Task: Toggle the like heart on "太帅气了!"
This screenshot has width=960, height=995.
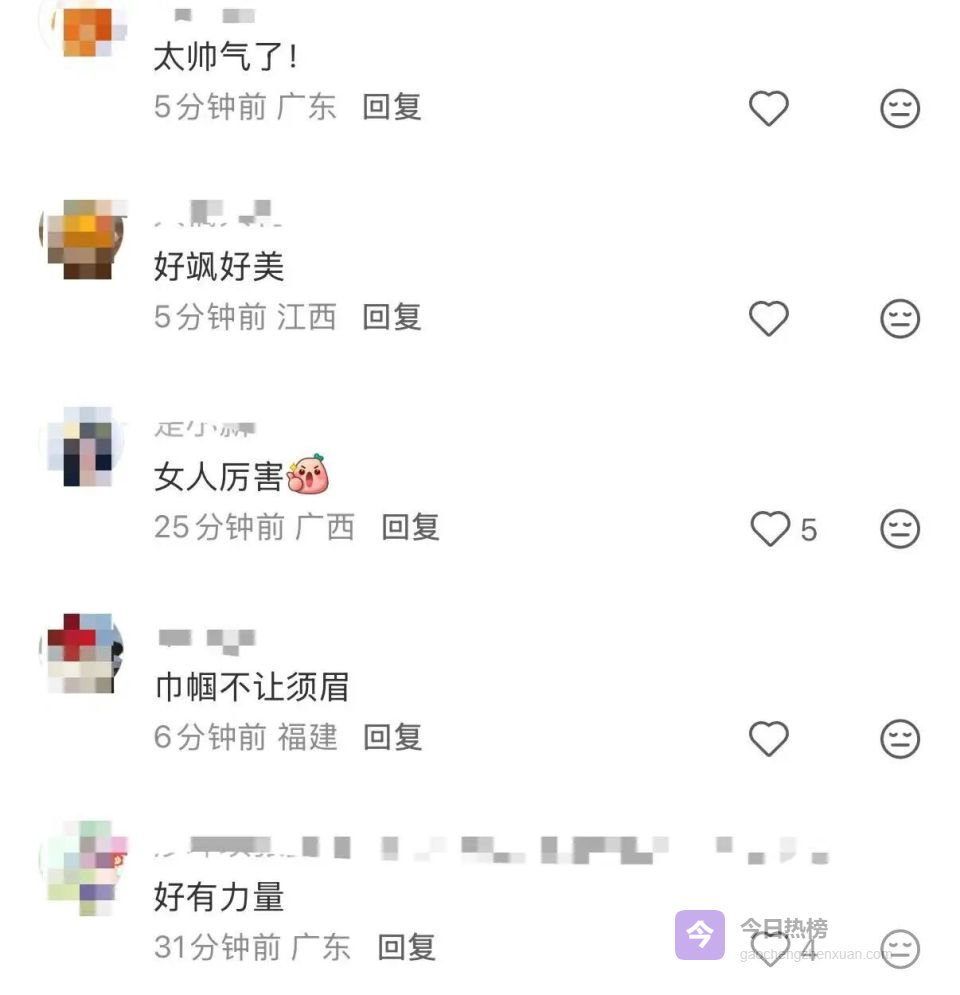Action: [769, 109]
